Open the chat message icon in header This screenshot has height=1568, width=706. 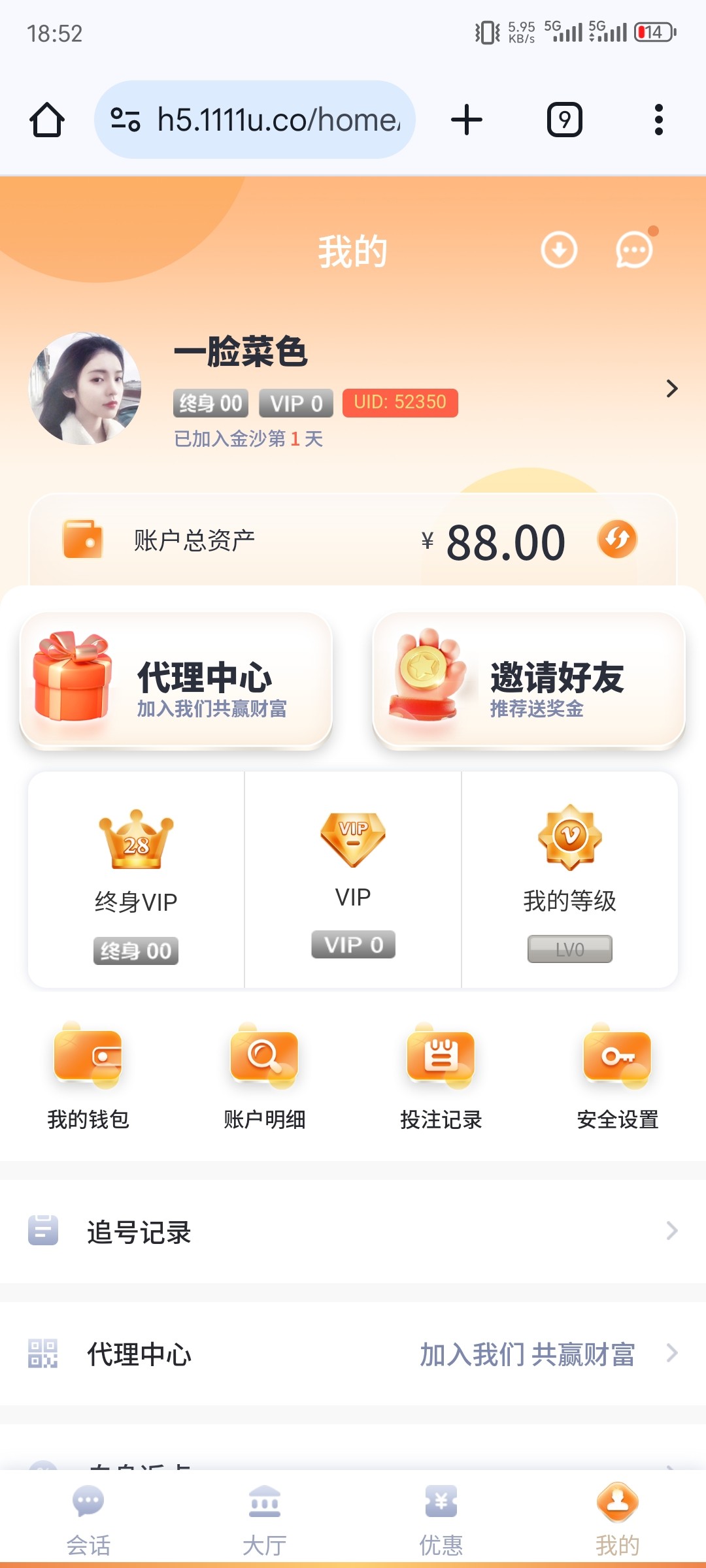point(631,251)
